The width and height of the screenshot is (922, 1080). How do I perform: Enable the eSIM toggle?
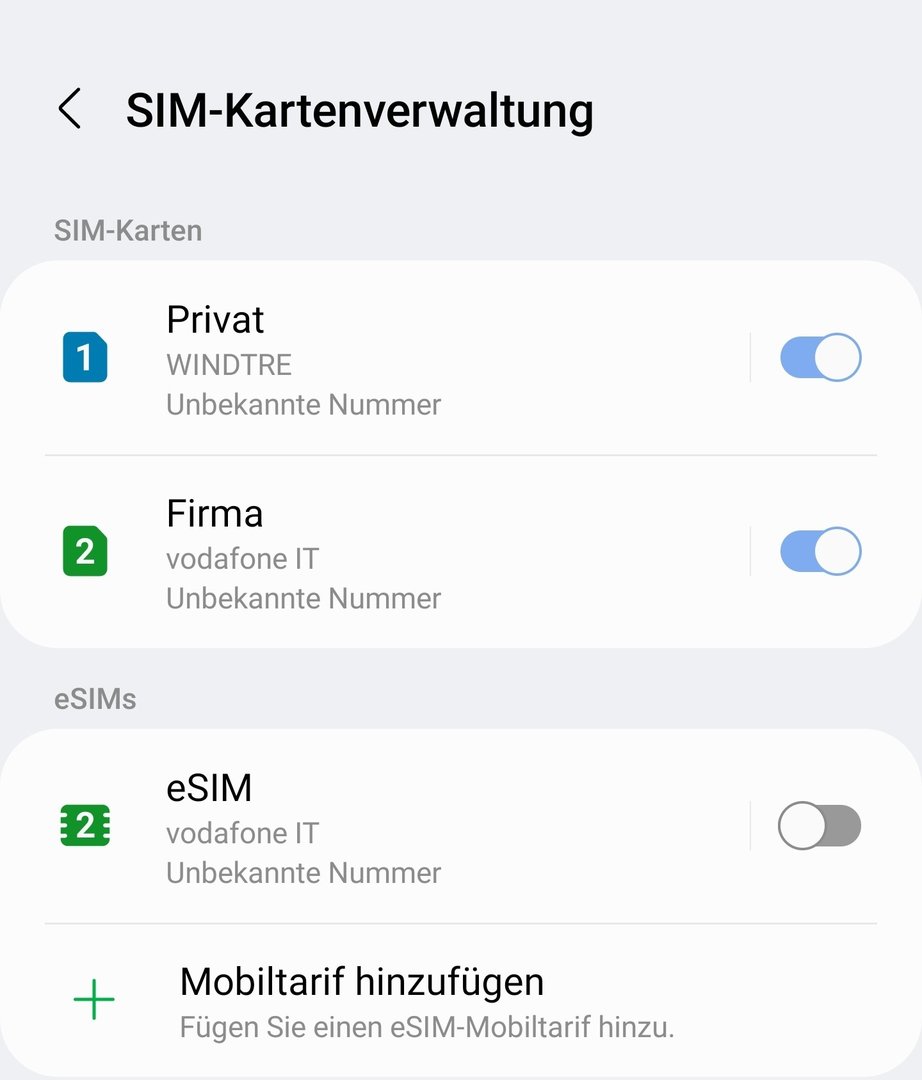(819, 827)
